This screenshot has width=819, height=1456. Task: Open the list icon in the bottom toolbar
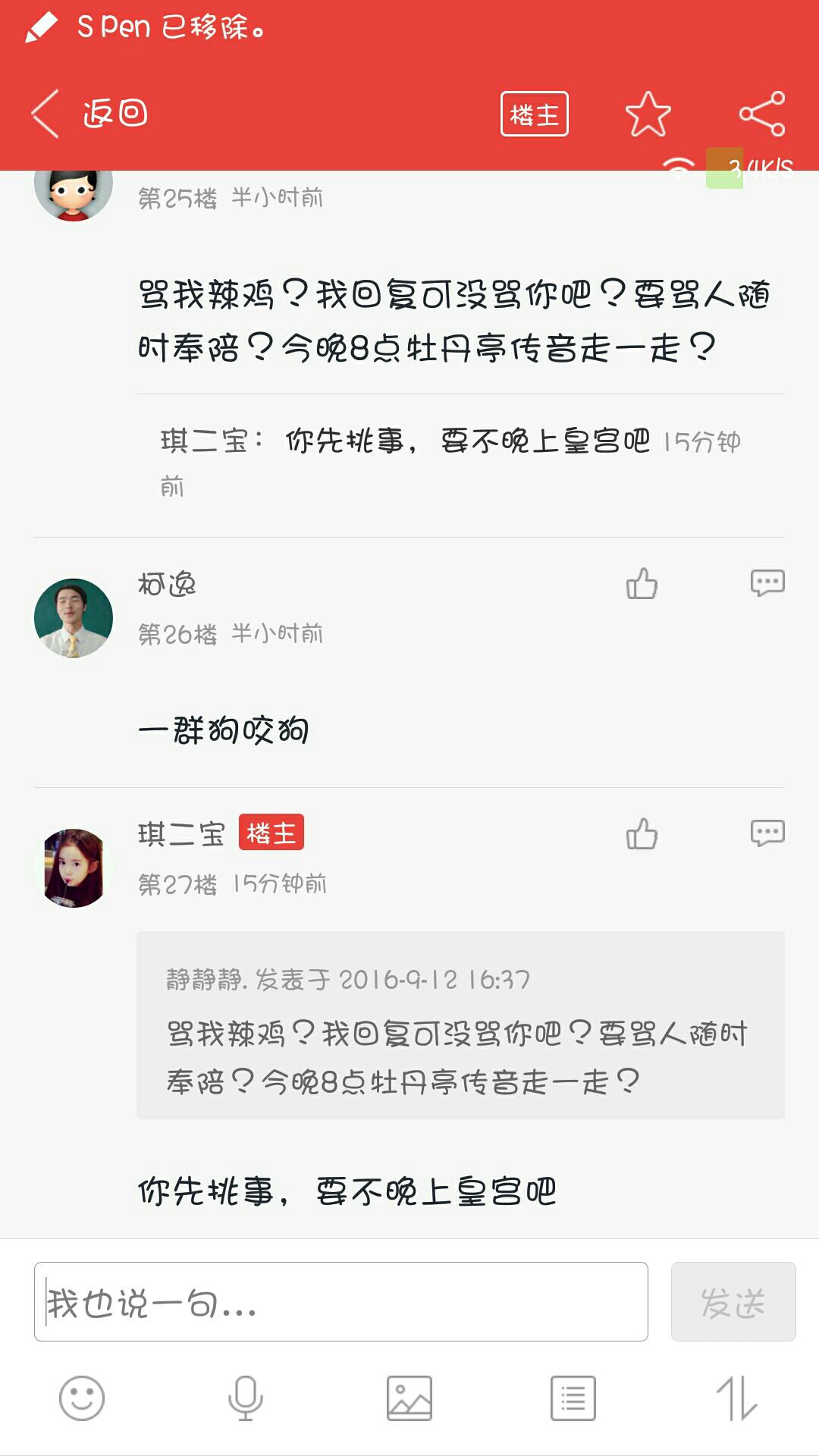[573, 1398]
